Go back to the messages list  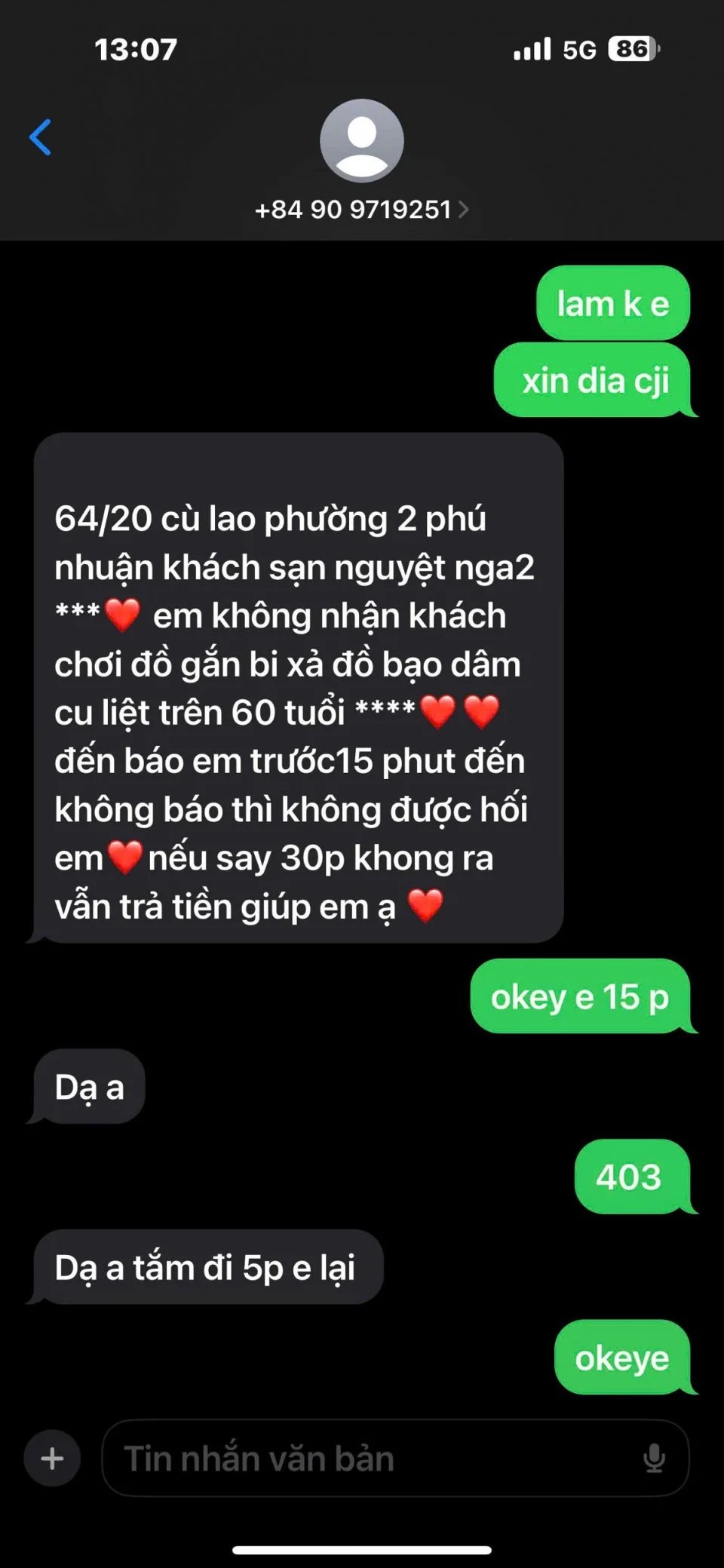pos(40,137)
